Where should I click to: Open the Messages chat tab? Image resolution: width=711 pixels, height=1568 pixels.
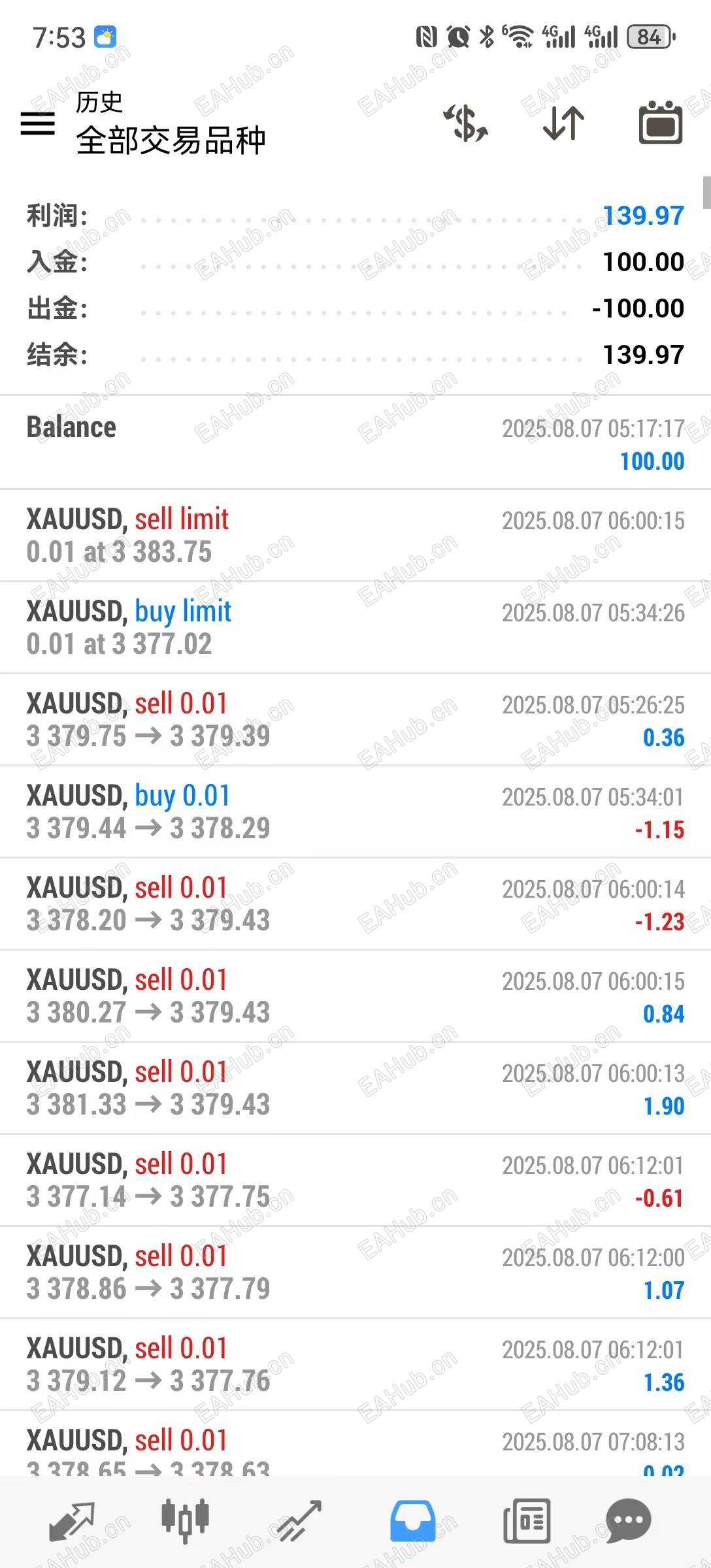click(629, 1521)
